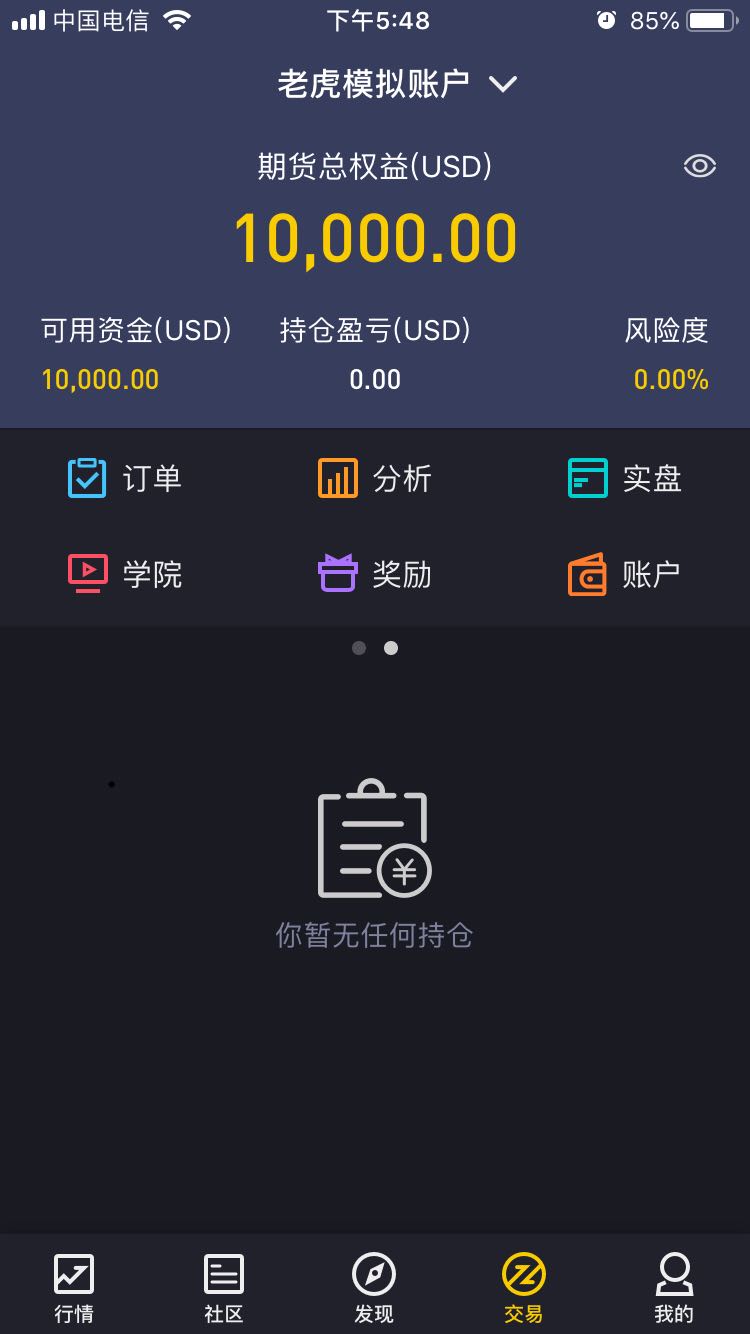The width and height of the screenshot is (750, 1334).
Task: Open 订单 orders
Action: coord(125,478)
